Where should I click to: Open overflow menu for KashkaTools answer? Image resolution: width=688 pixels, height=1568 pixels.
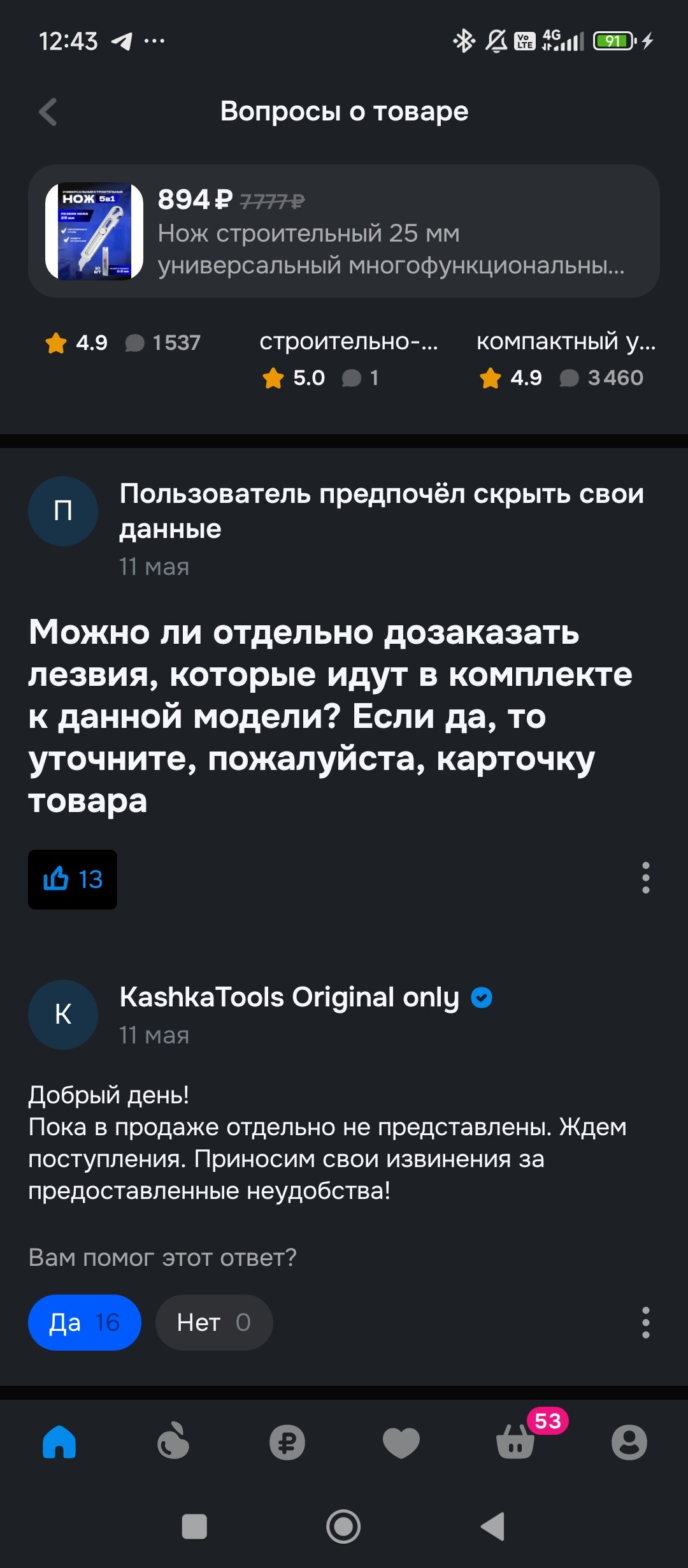click(645, 1323)
